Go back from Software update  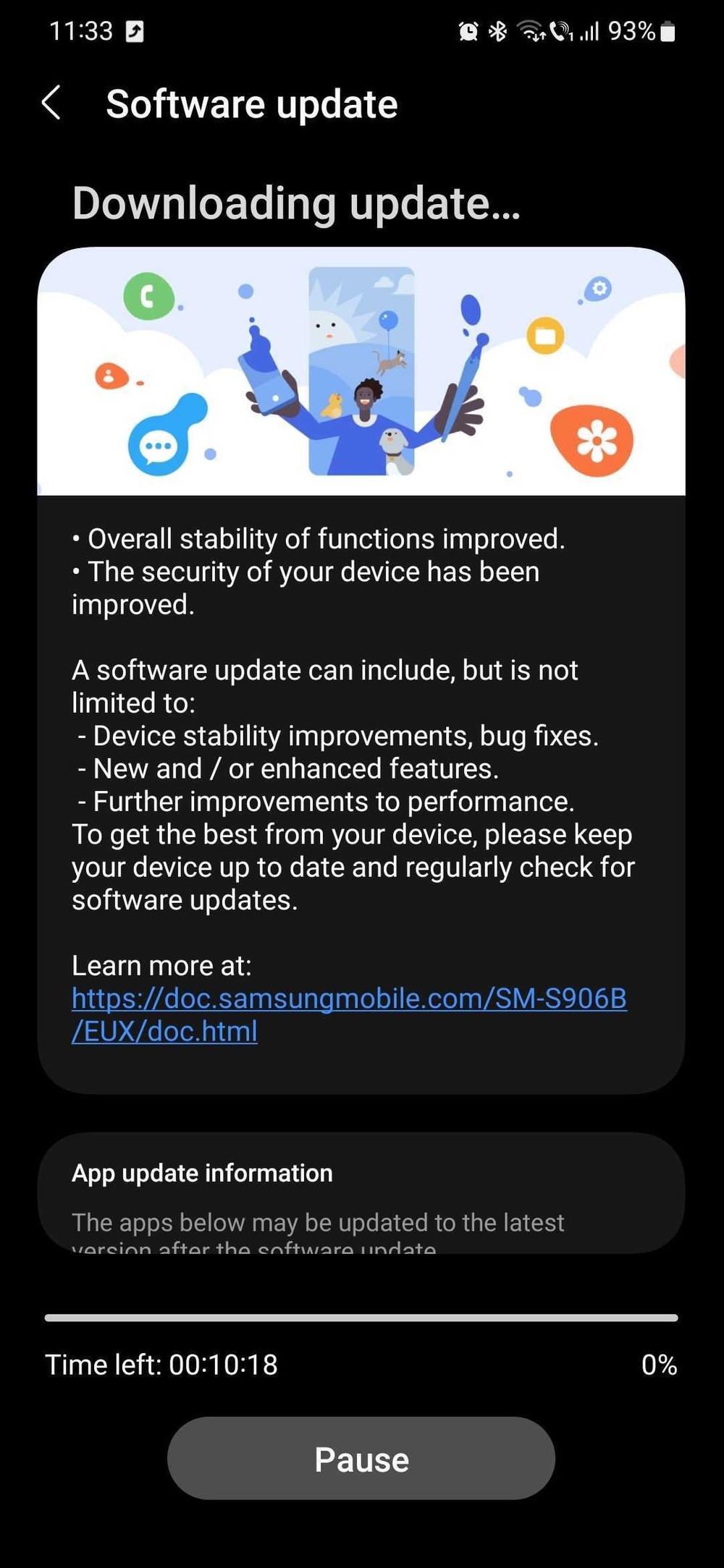tap(51, 103)
